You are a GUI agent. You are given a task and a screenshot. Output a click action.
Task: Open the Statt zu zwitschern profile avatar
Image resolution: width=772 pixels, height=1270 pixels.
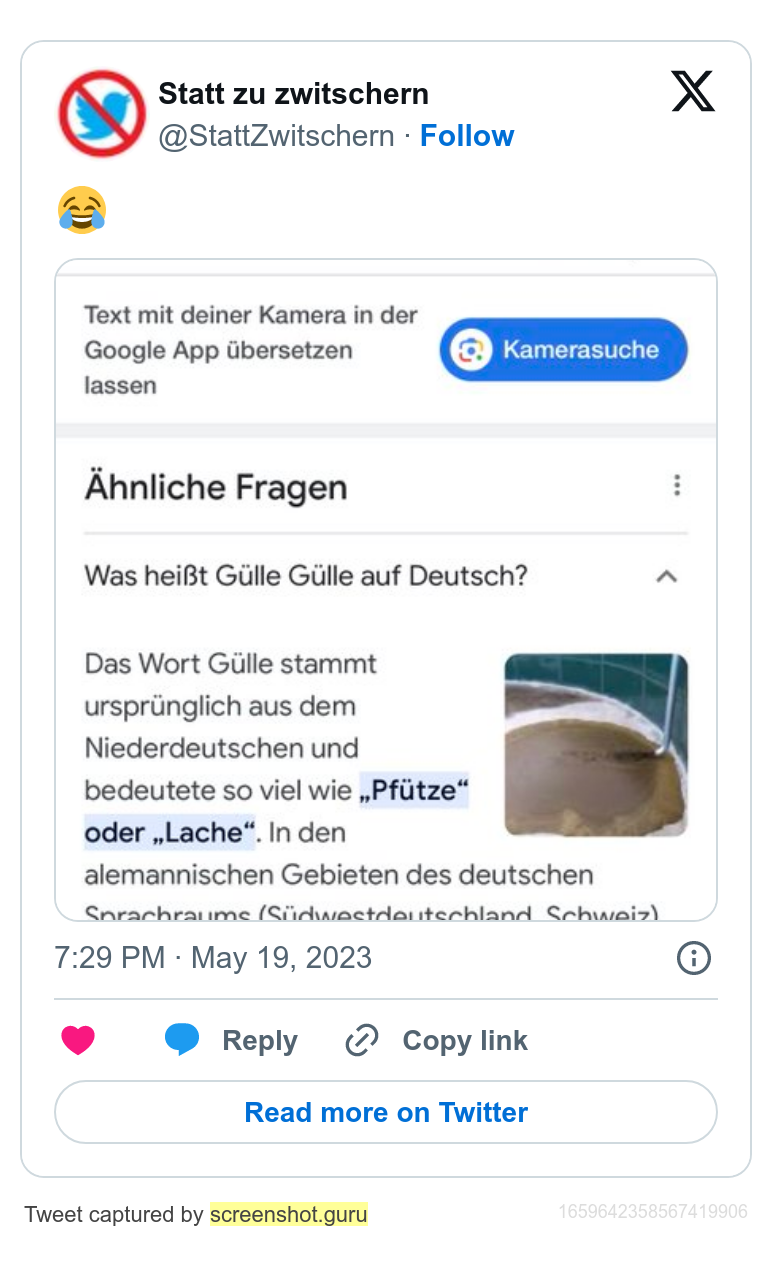pyautogui.click(x=102, y=113)
